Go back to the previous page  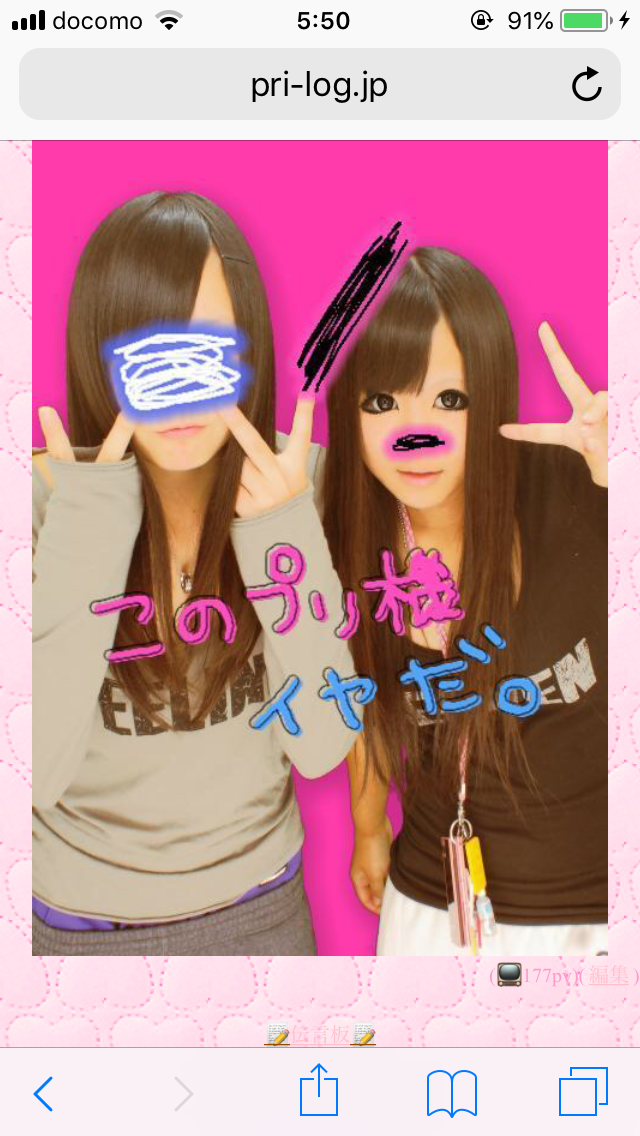(x=43, y=1094)
